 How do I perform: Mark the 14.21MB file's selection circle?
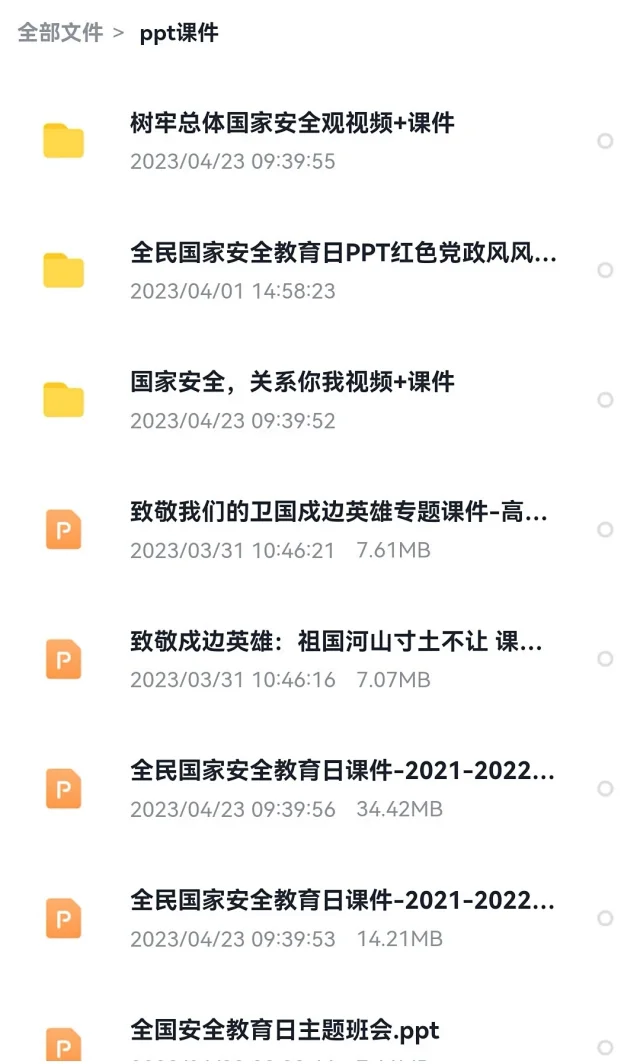point(605,918)
